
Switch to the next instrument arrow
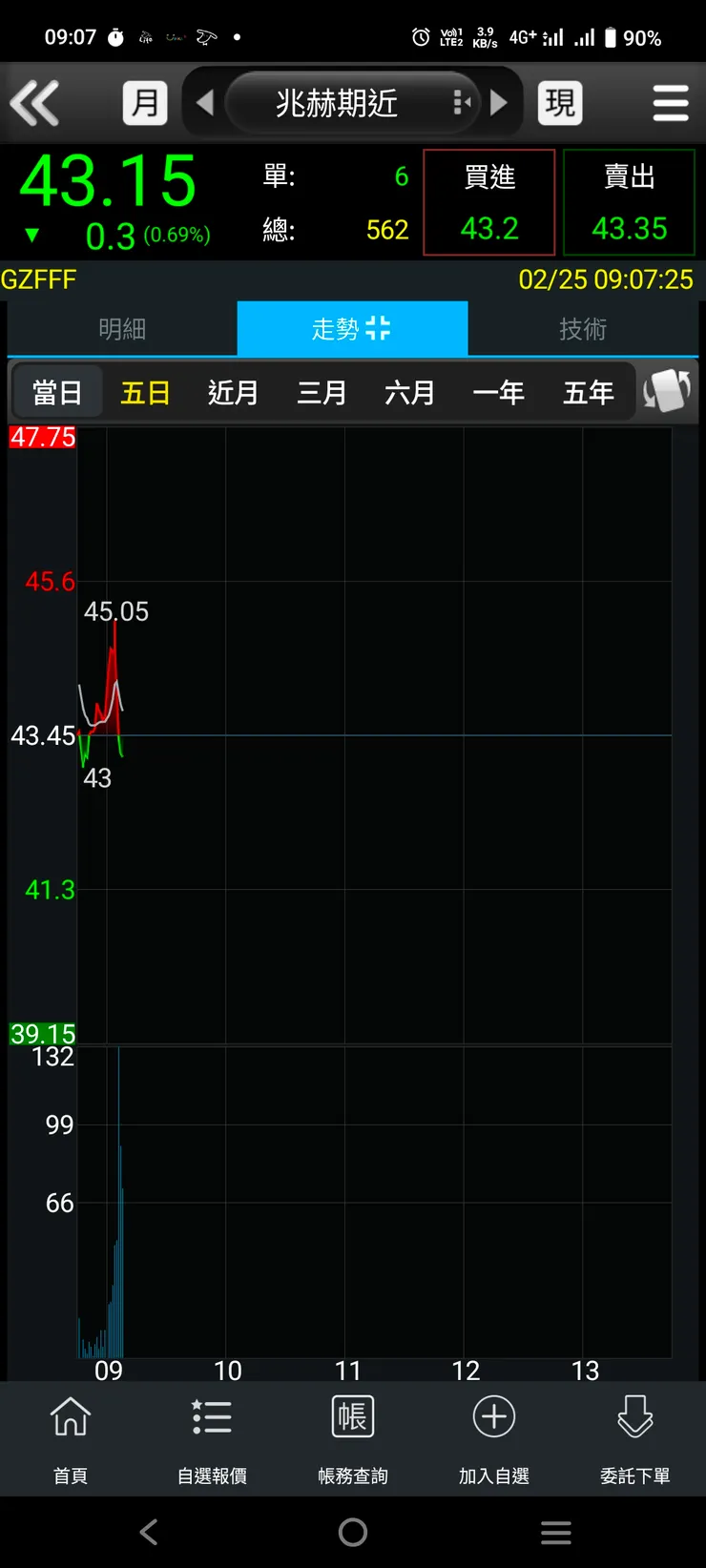(499, 103)
